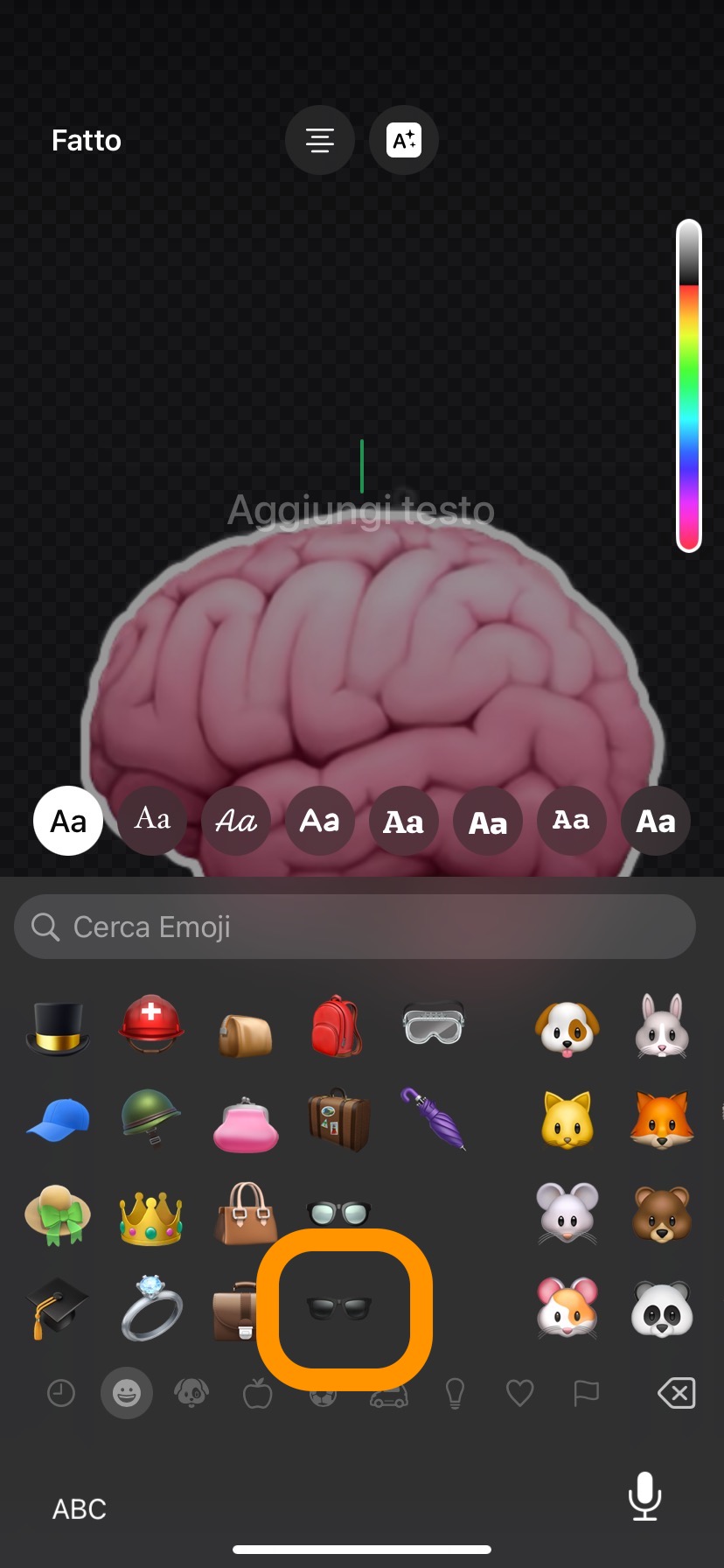The width and height of the screenshot is (724, 1568).
Task: Tap Fatto to finish text editing
Action: 86,140
